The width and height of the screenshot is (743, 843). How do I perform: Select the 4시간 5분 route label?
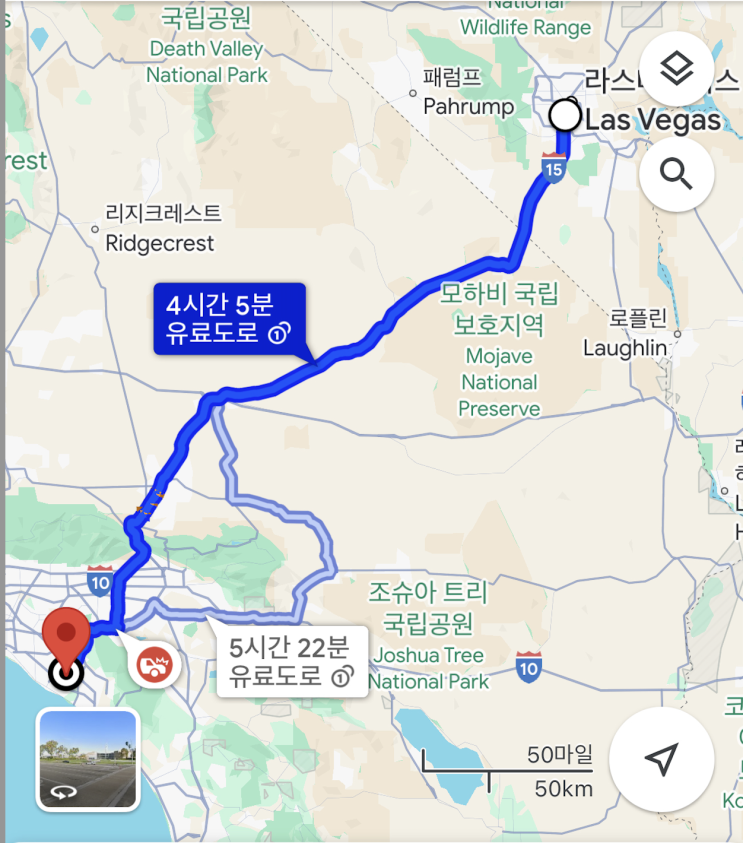pos(229,319)
